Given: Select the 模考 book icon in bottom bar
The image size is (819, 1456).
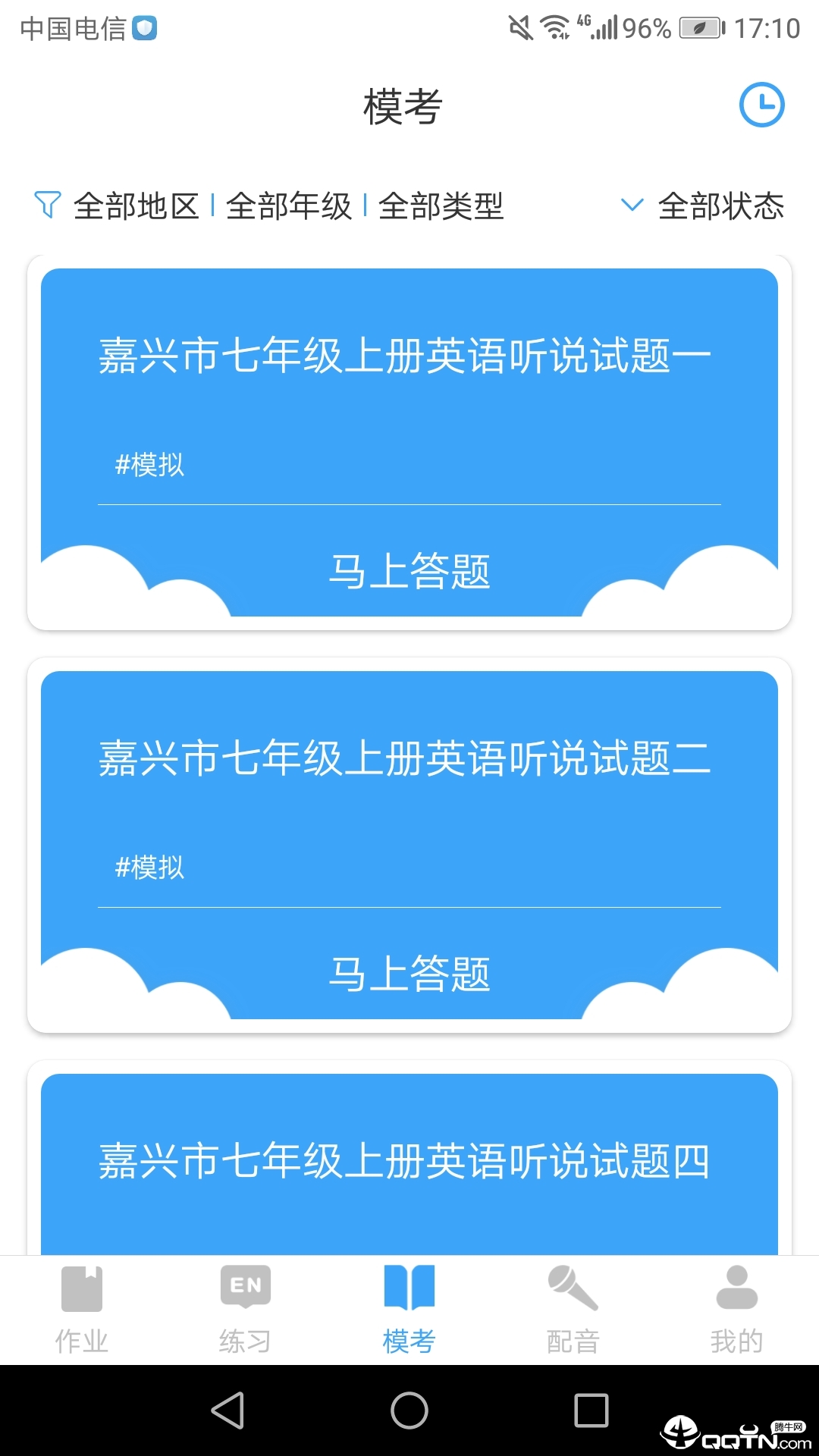Looking at the screenshot, I should coord(409,1287).
